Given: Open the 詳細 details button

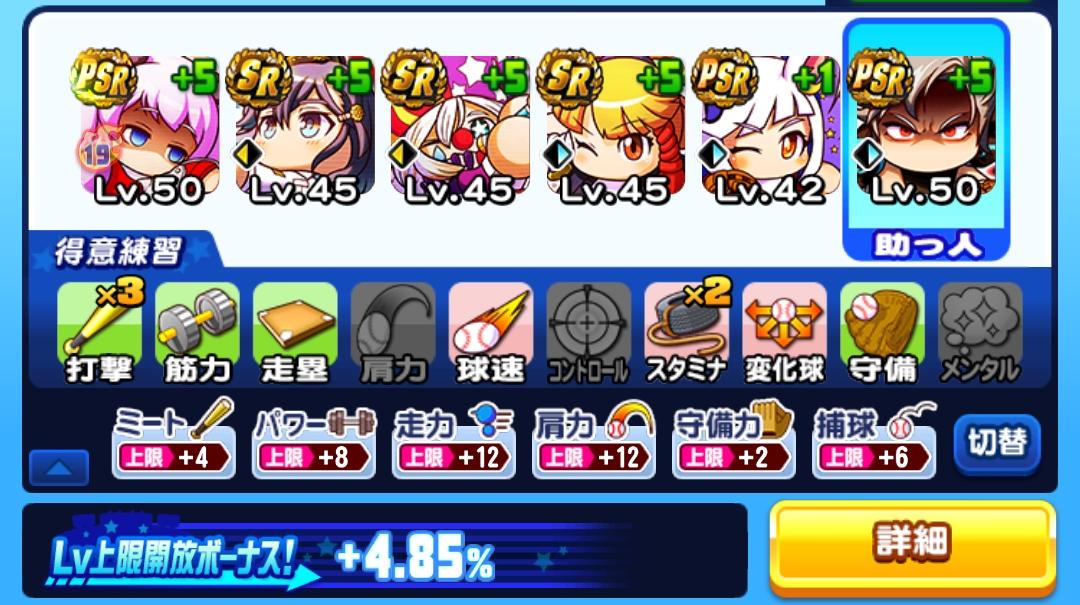Looking at the screenshot, I should pyautogui.click(x=912, y=546).
